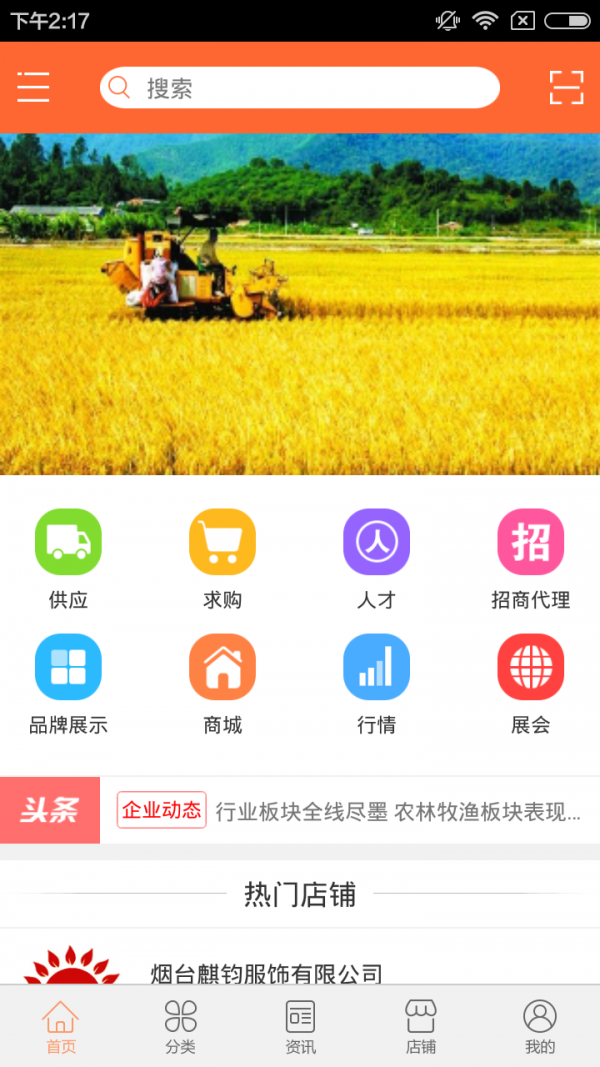Go to 求购 purchase requests
Image resolution: width=600 pixels, height=1067 pixels.
point(222,558)
